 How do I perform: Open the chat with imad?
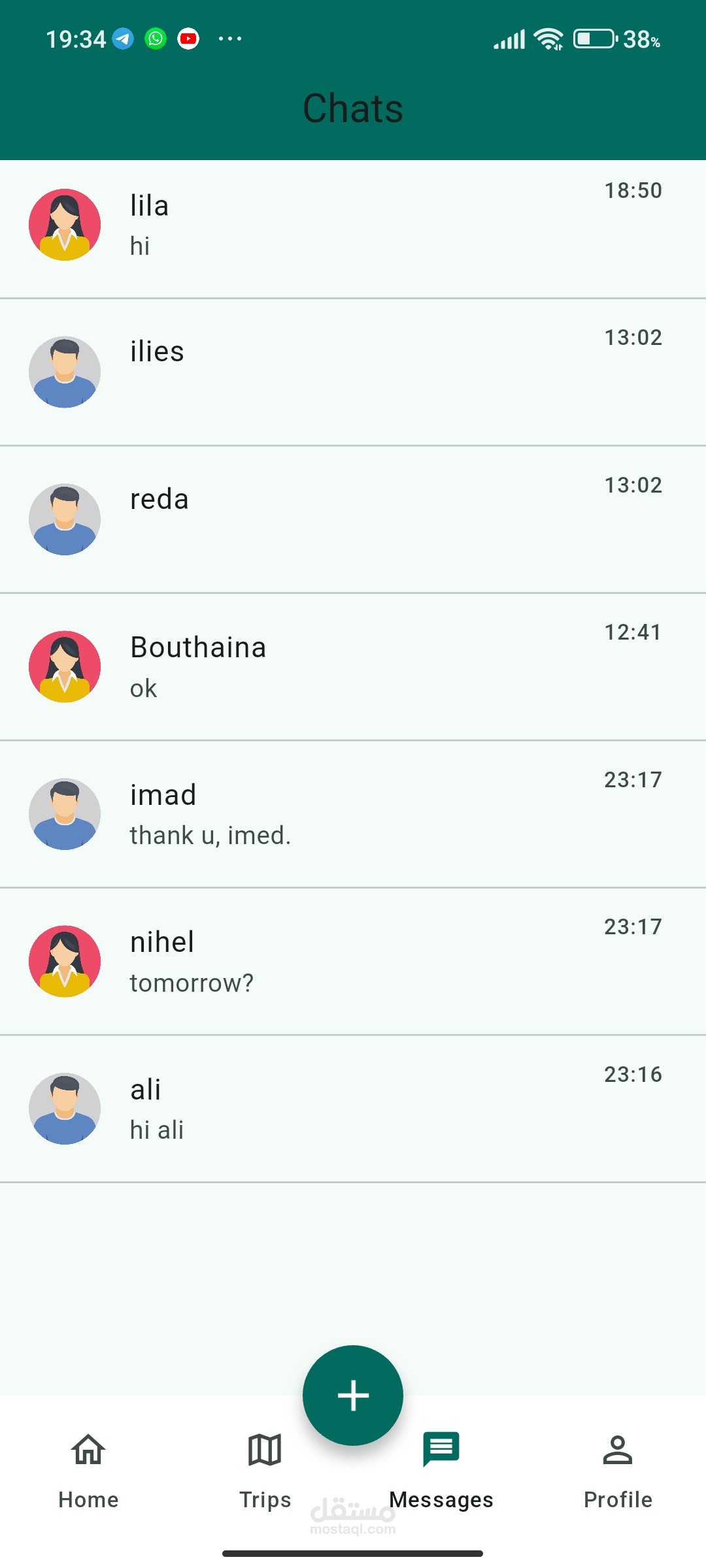[353, 814]
